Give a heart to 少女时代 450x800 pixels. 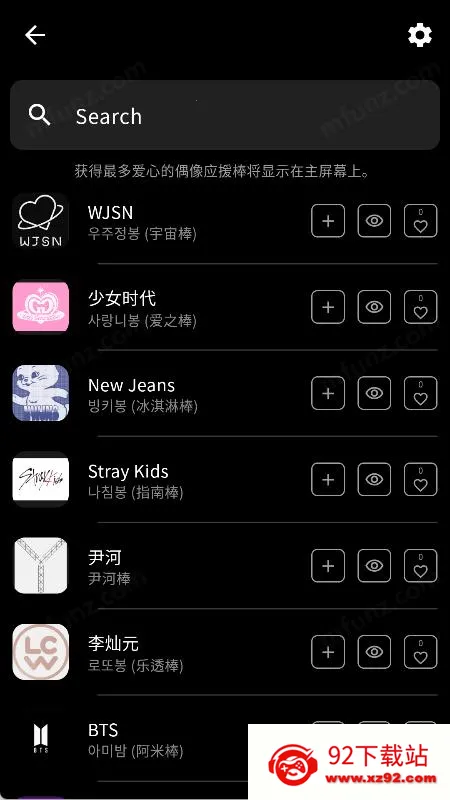point(420,307)
